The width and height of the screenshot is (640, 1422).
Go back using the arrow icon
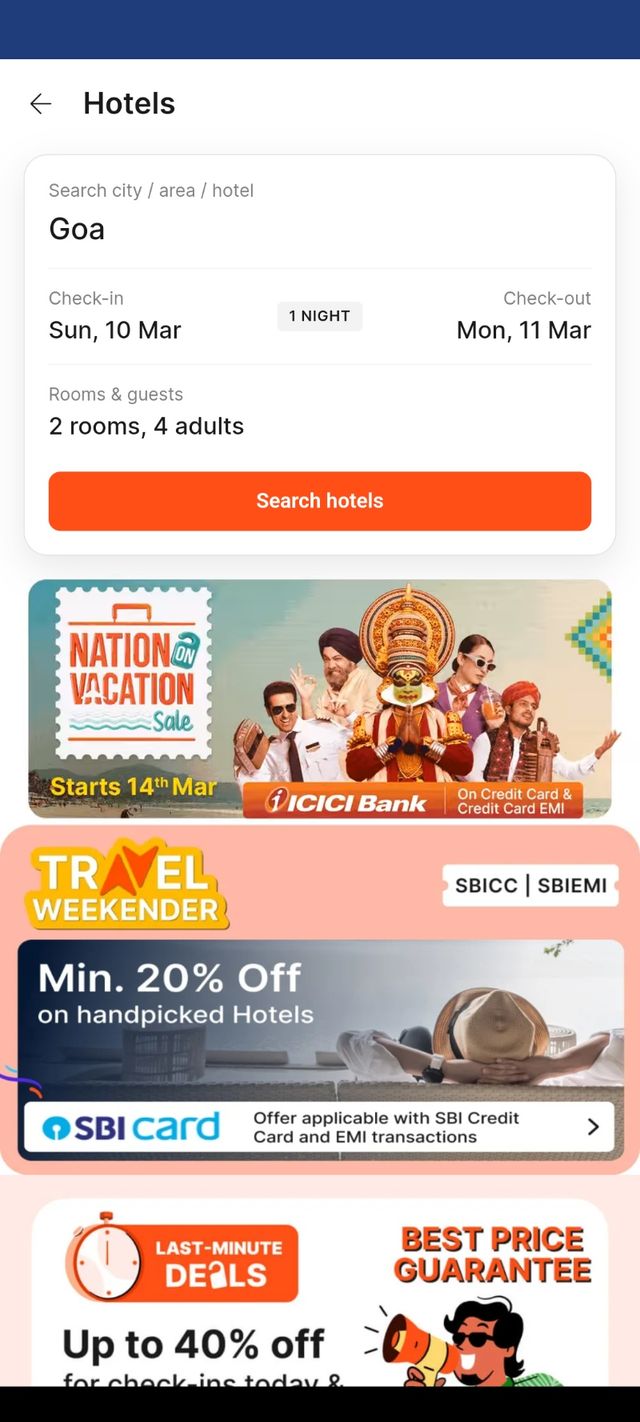pyautogui.click(x=40, y=103)
